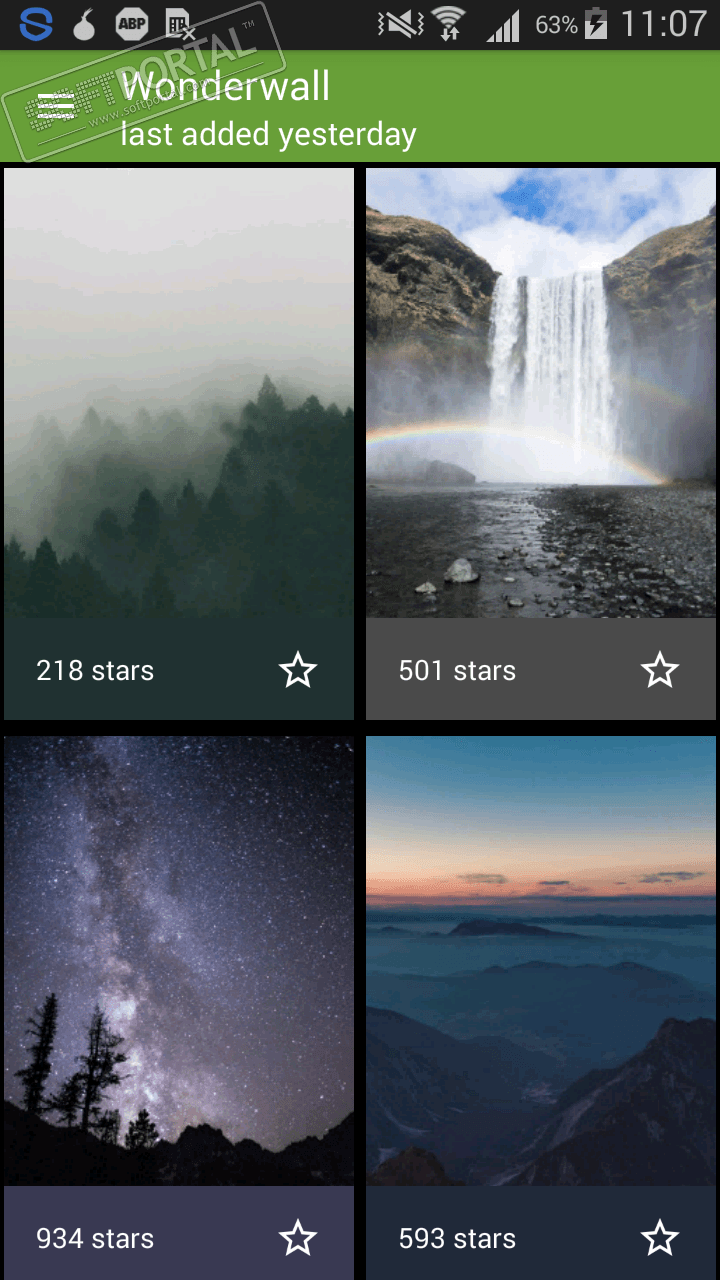Star the wallpaper with 934 stars

click(x=298, y=1238)
